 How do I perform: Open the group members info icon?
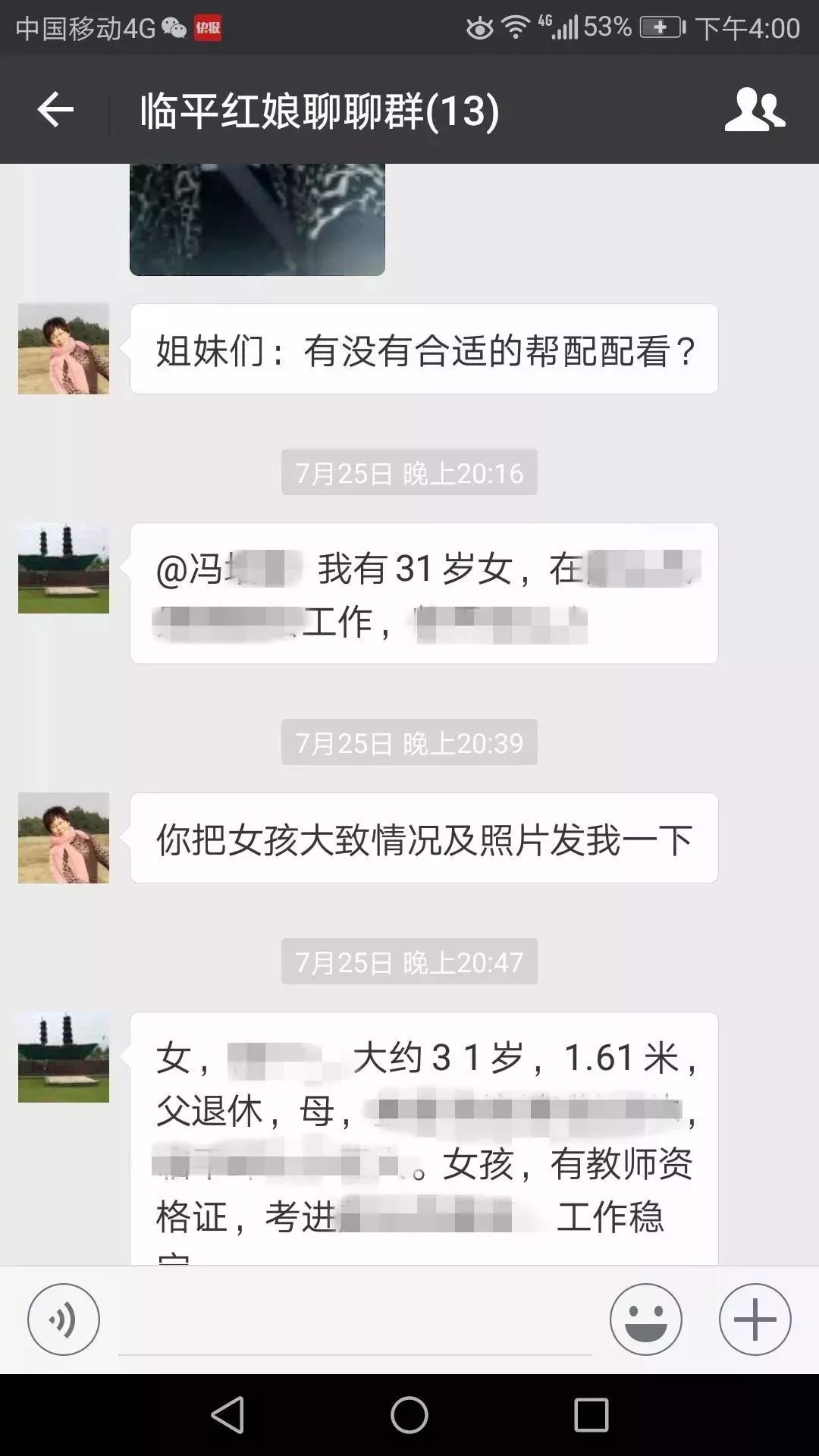point(754,111)
